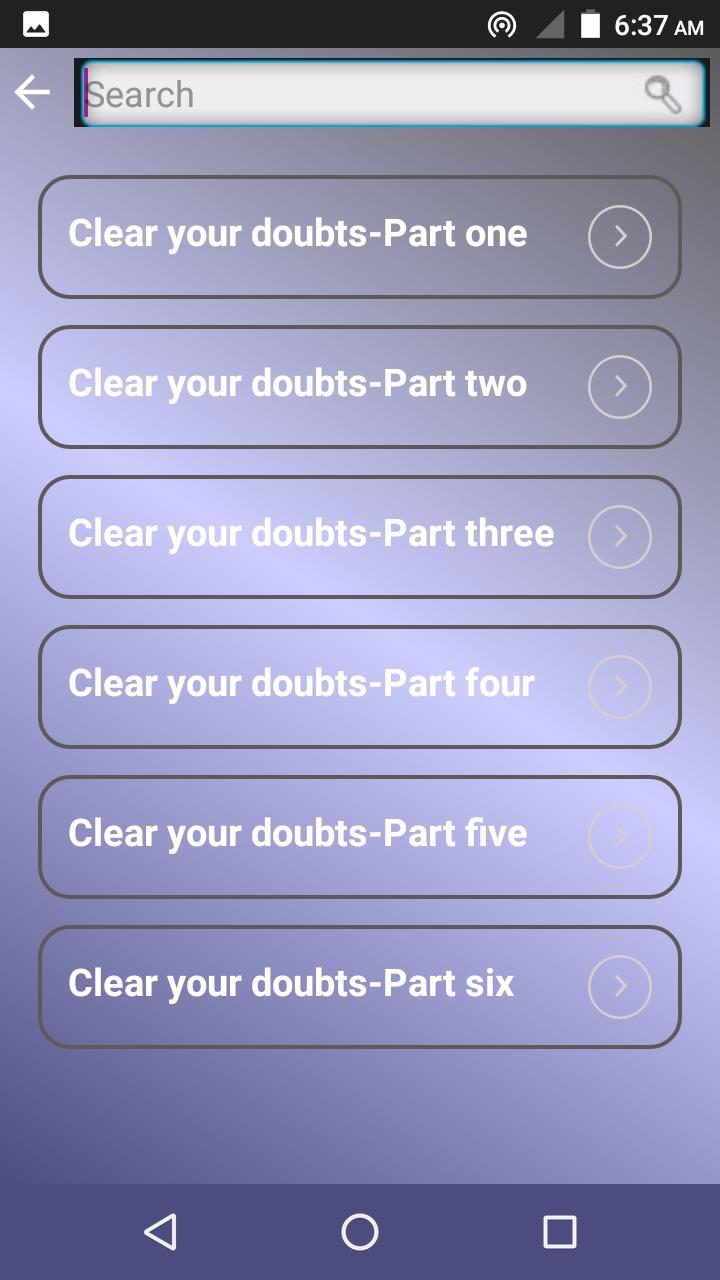Tap the chevron icon for Part three

[619, 536]
